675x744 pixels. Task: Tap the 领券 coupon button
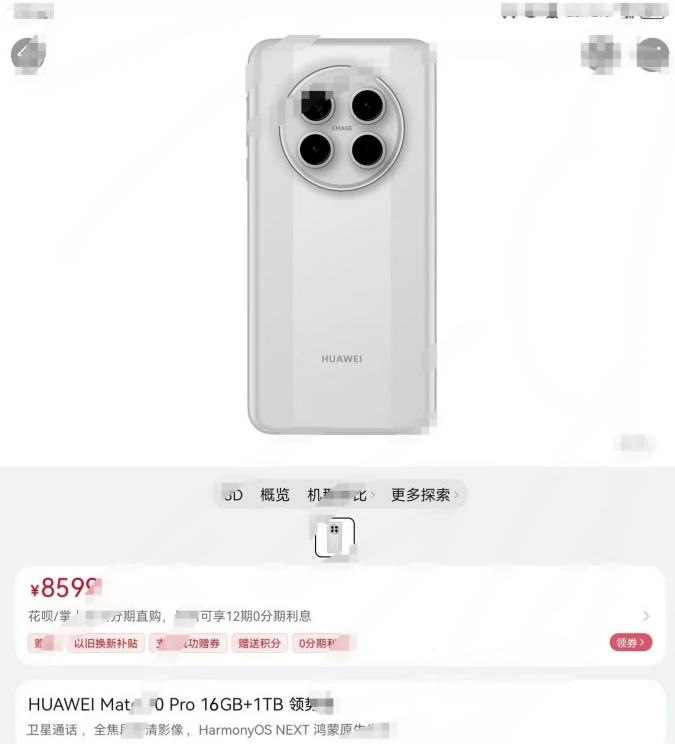click(x=631, y=643)
